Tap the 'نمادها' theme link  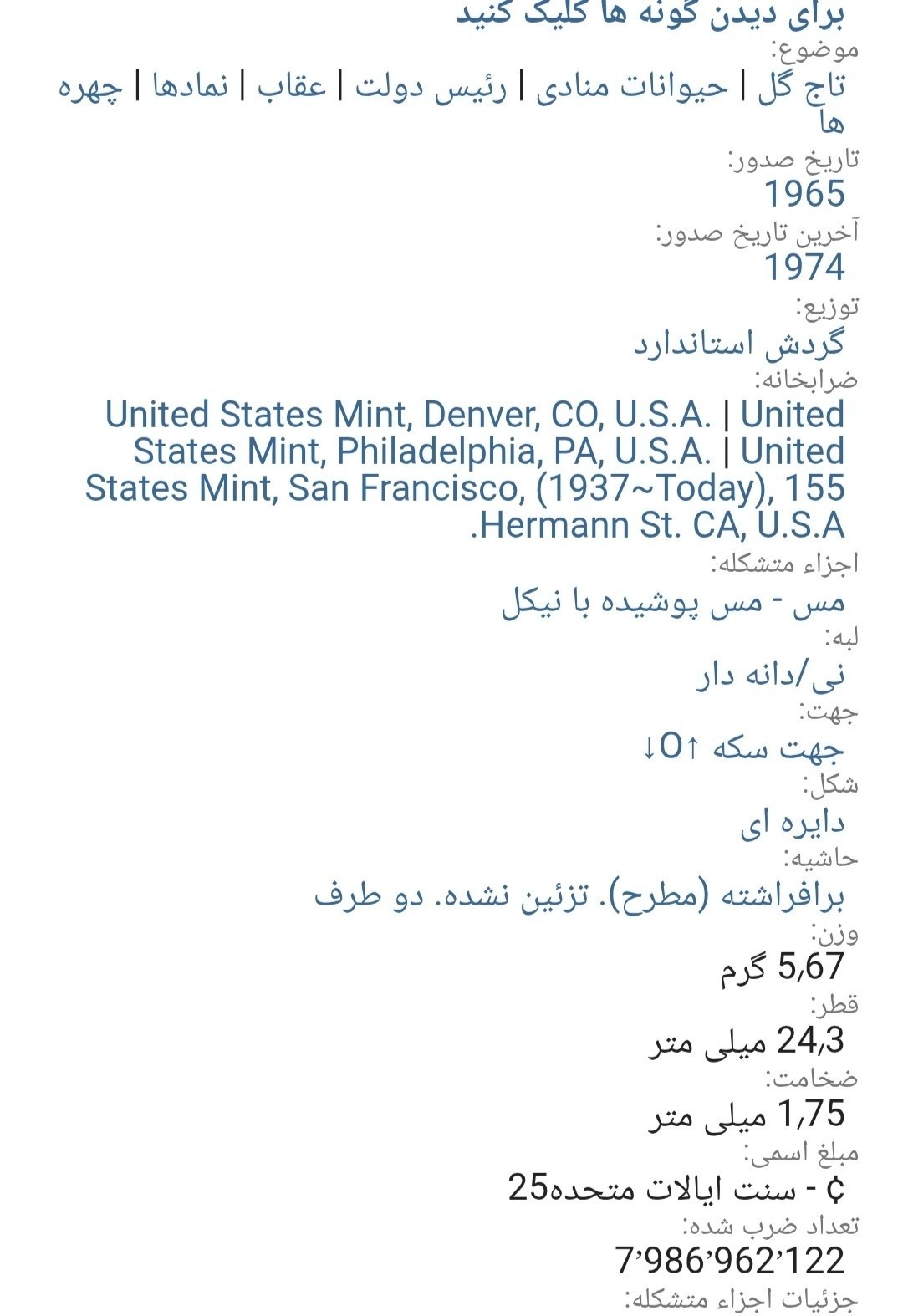190,86
